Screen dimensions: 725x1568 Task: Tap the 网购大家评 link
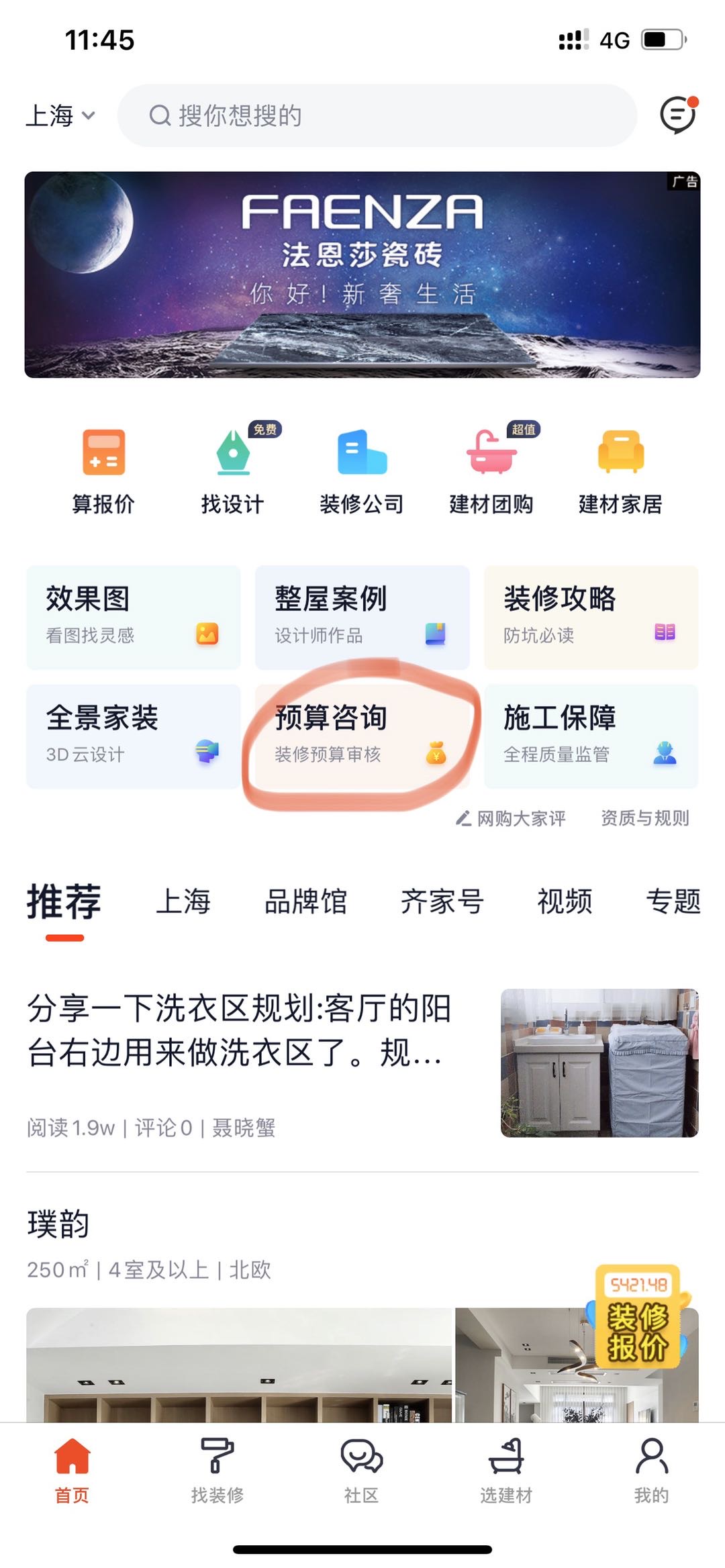tap(512, 818)
